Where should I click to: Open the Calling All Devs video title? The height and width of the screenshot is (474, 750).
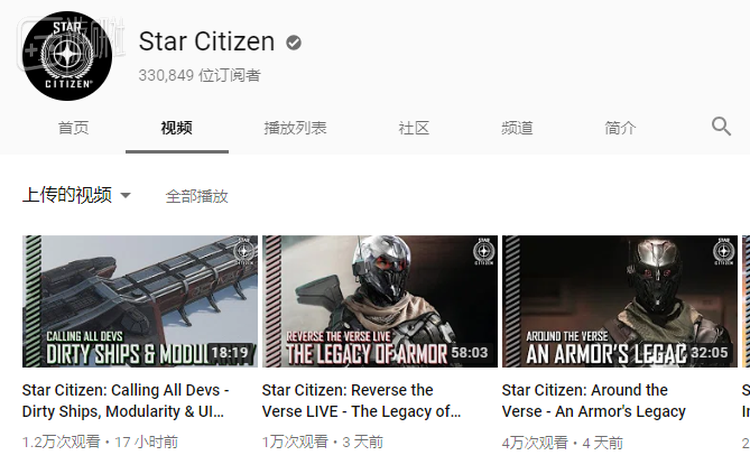point(126,400)
